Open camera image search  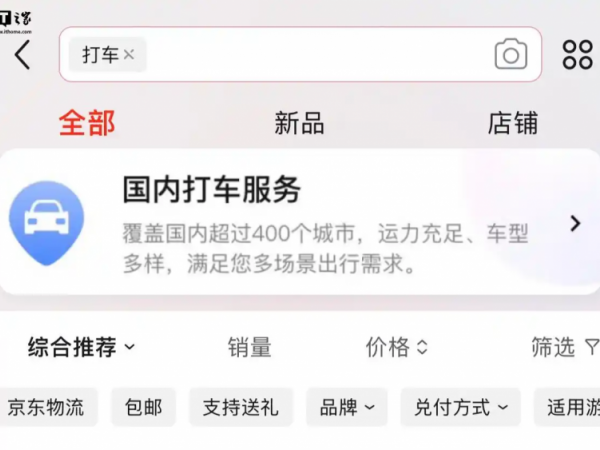[x=510, y=54]
